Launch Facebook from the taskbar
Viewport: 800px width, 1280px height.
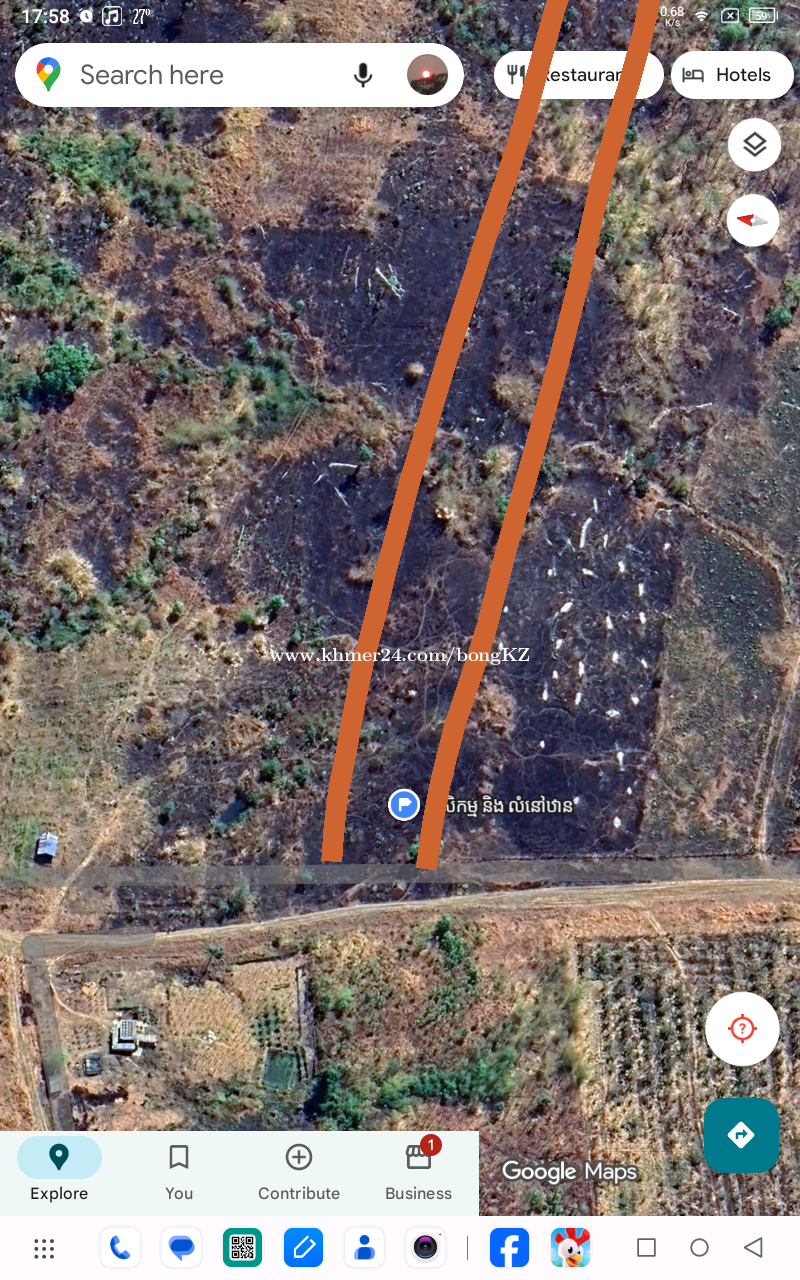[509, 1248]
